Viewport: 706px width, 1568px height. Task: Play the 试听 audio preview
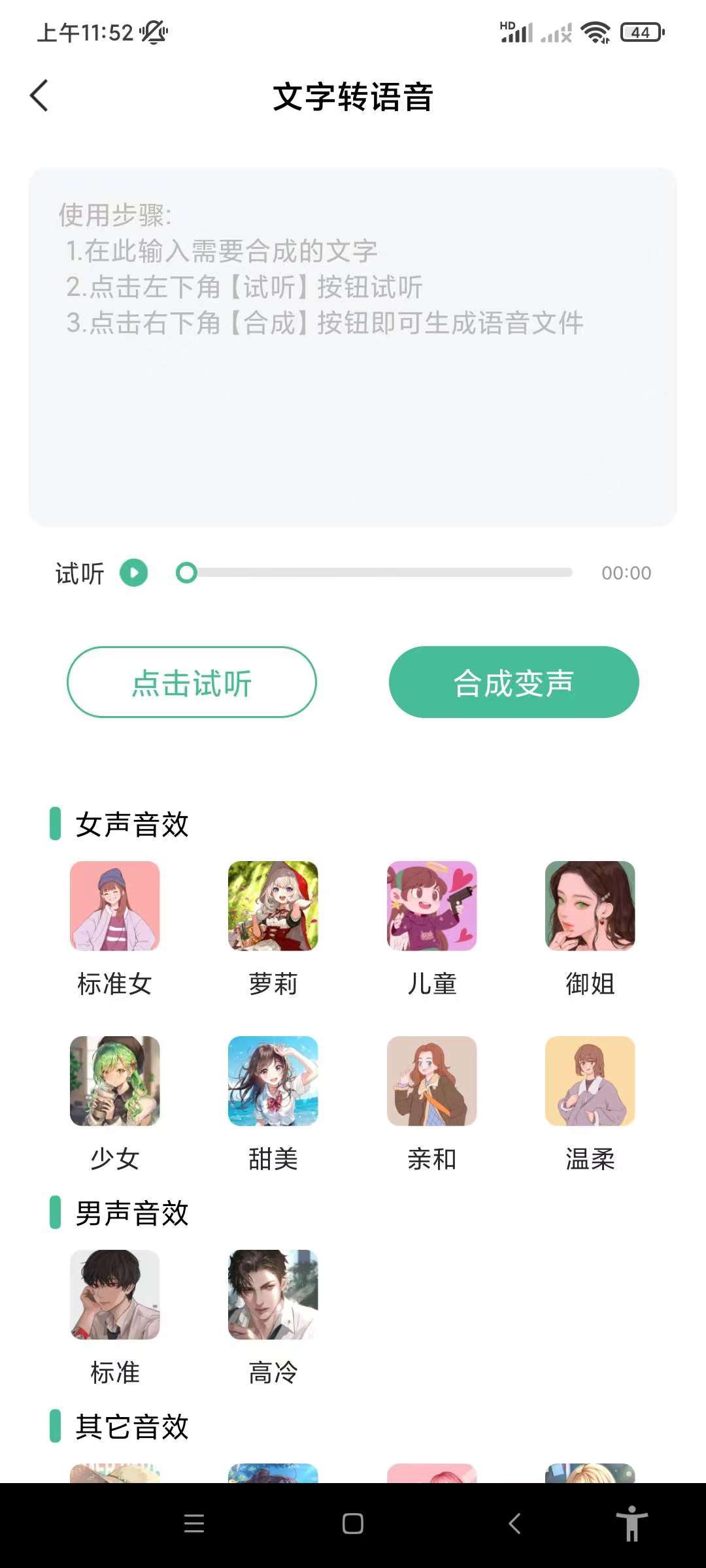pos(134,573)
